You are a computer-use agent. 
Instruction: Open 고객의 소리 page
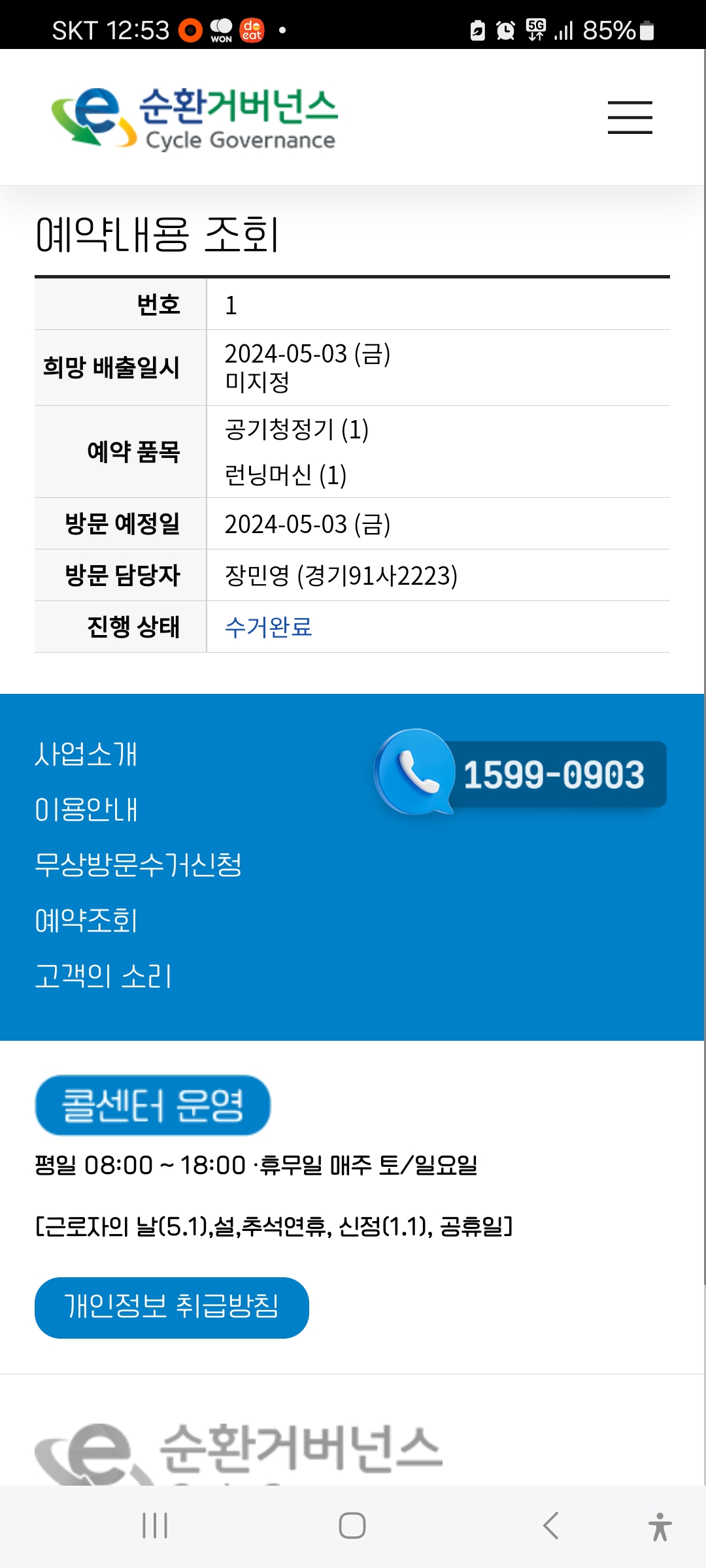click(103, 976)
